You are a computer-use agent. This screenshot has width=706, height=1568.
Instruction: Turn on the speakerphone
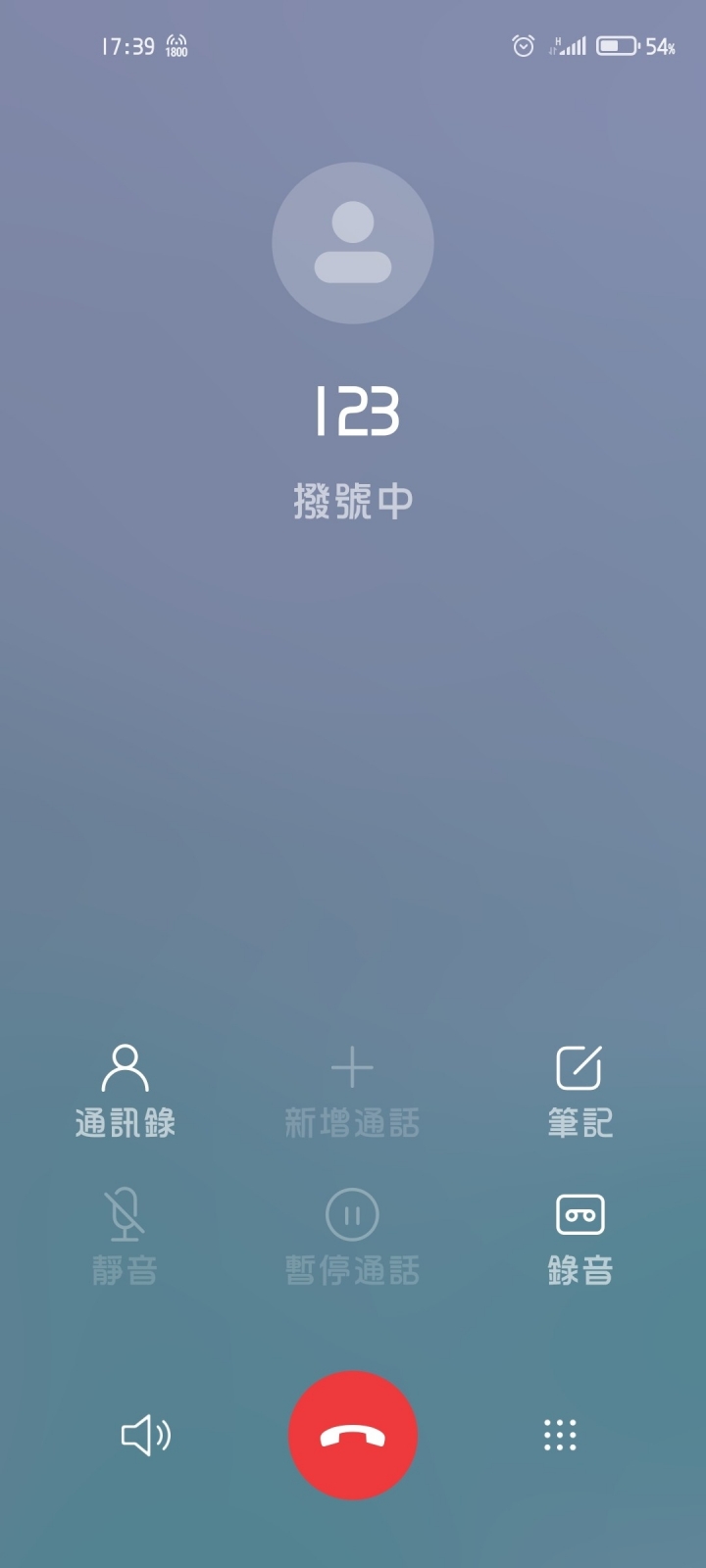tap(145, 1436)
